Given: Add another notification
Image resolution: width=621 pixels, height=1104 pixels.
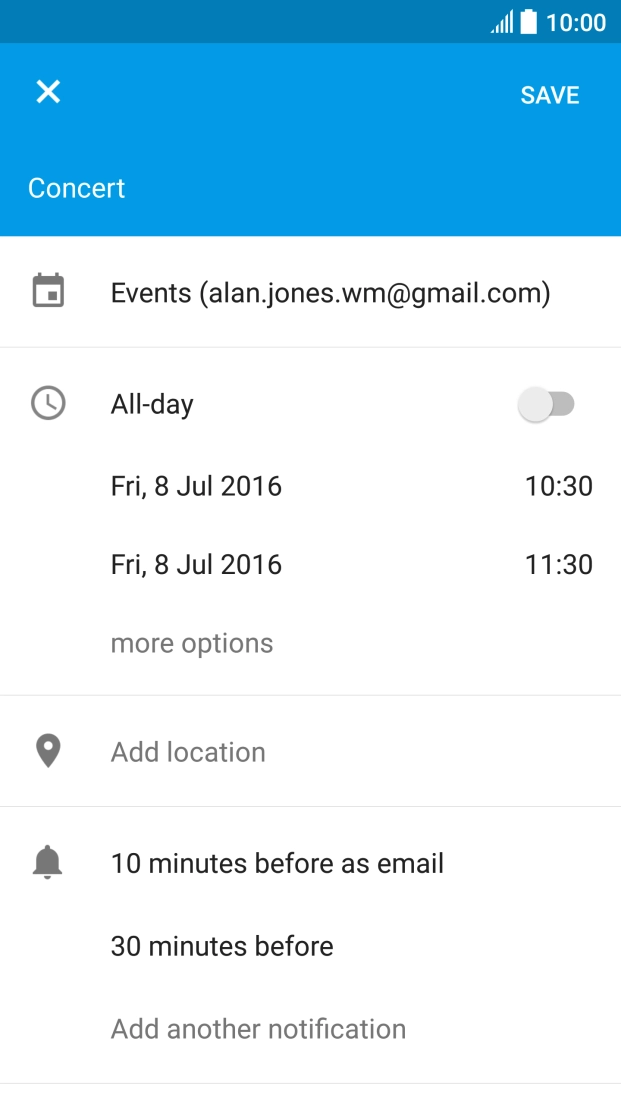Looking at the screenshot, I should click(x=258, y=1029).
